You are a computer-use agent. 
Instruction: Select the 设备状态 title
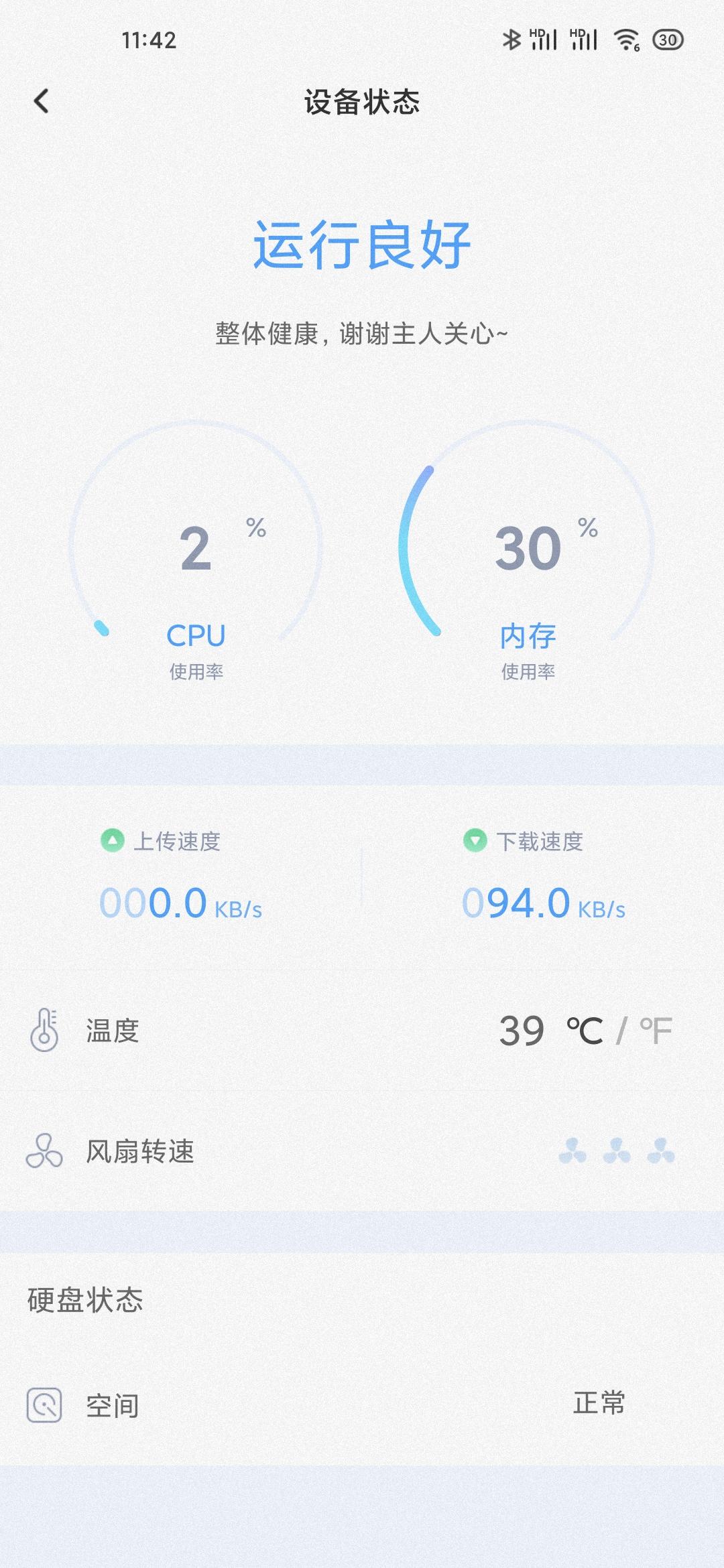coord(362,101)
